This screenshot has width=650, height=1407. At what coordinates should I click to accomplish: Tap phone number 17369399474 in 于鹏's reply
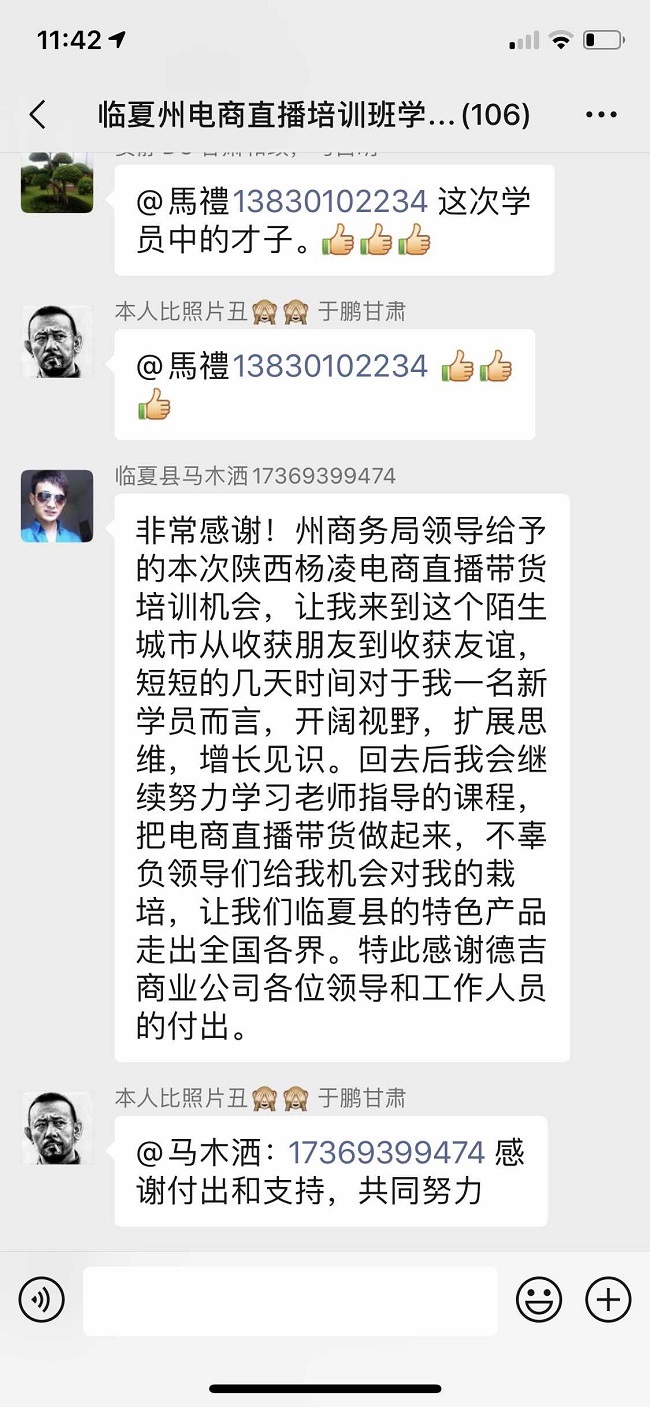coord(386,1152)
